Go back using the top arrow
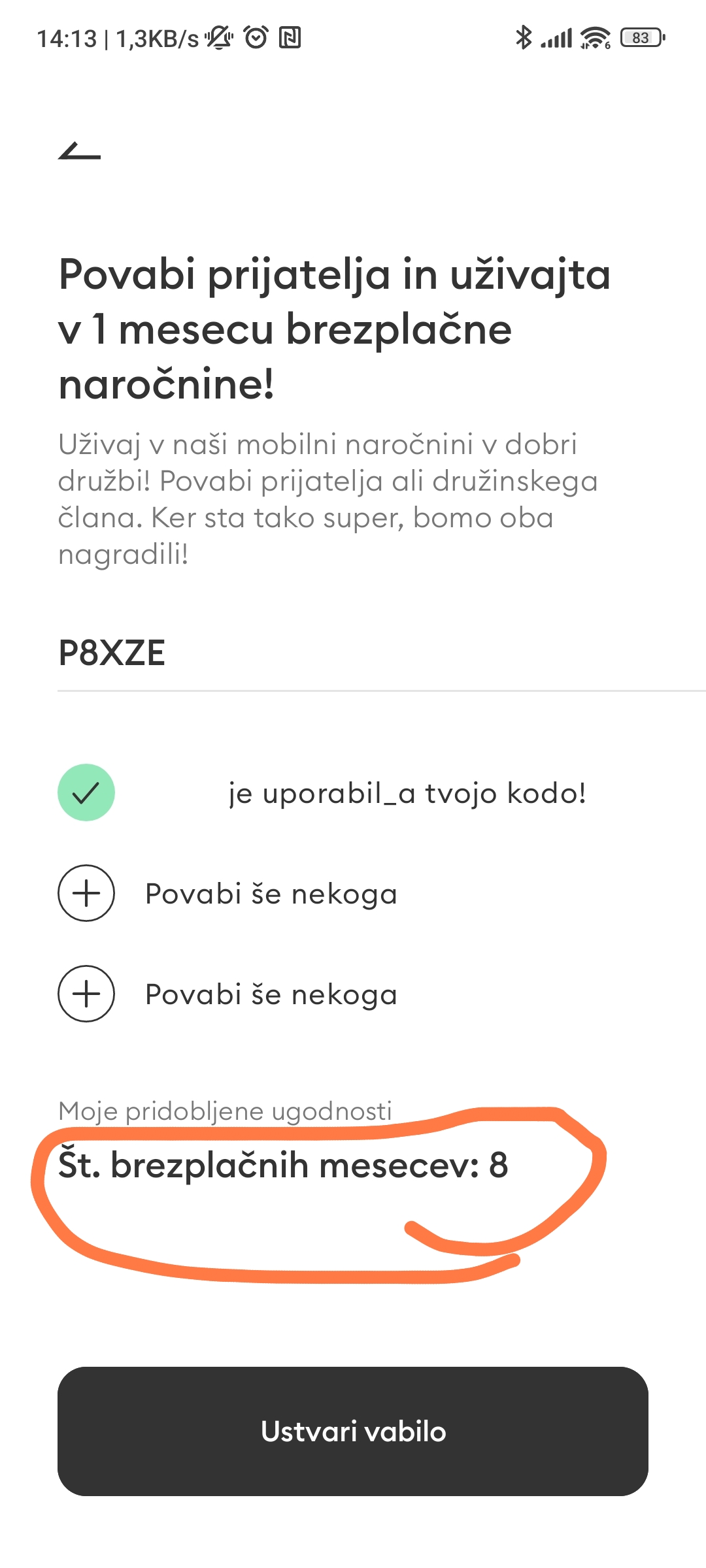706x1568 pixels. (x=79, y=151)
